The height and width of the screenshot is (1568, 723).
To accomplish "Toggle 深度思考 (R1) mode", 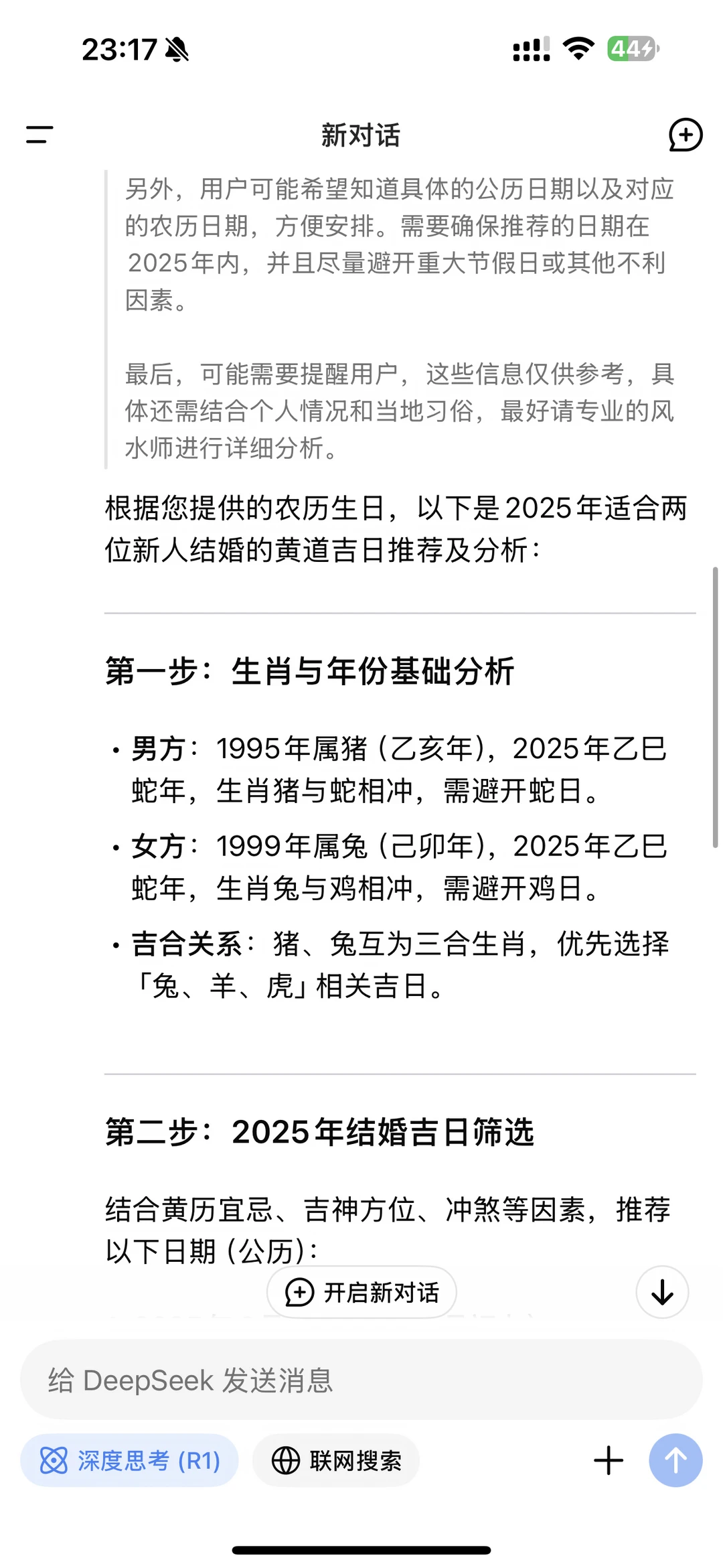I will 129,1460.
